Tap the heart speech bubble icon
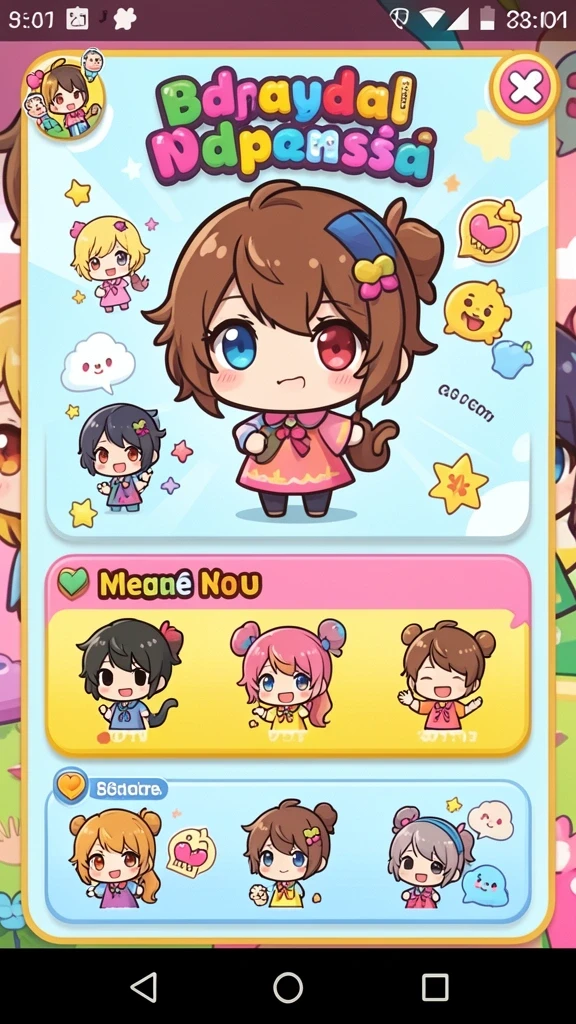 (489, 230)
